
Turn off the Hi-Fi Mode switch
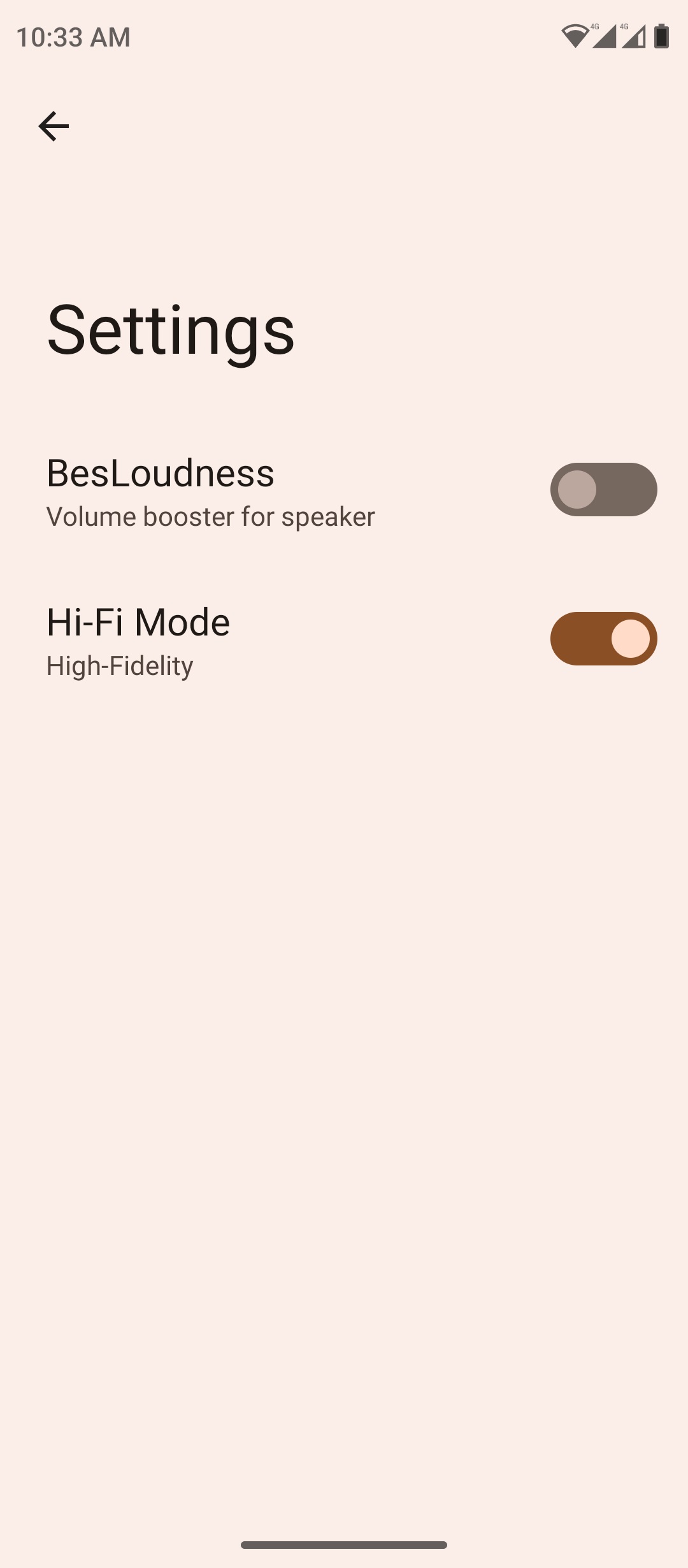(603, 639)
